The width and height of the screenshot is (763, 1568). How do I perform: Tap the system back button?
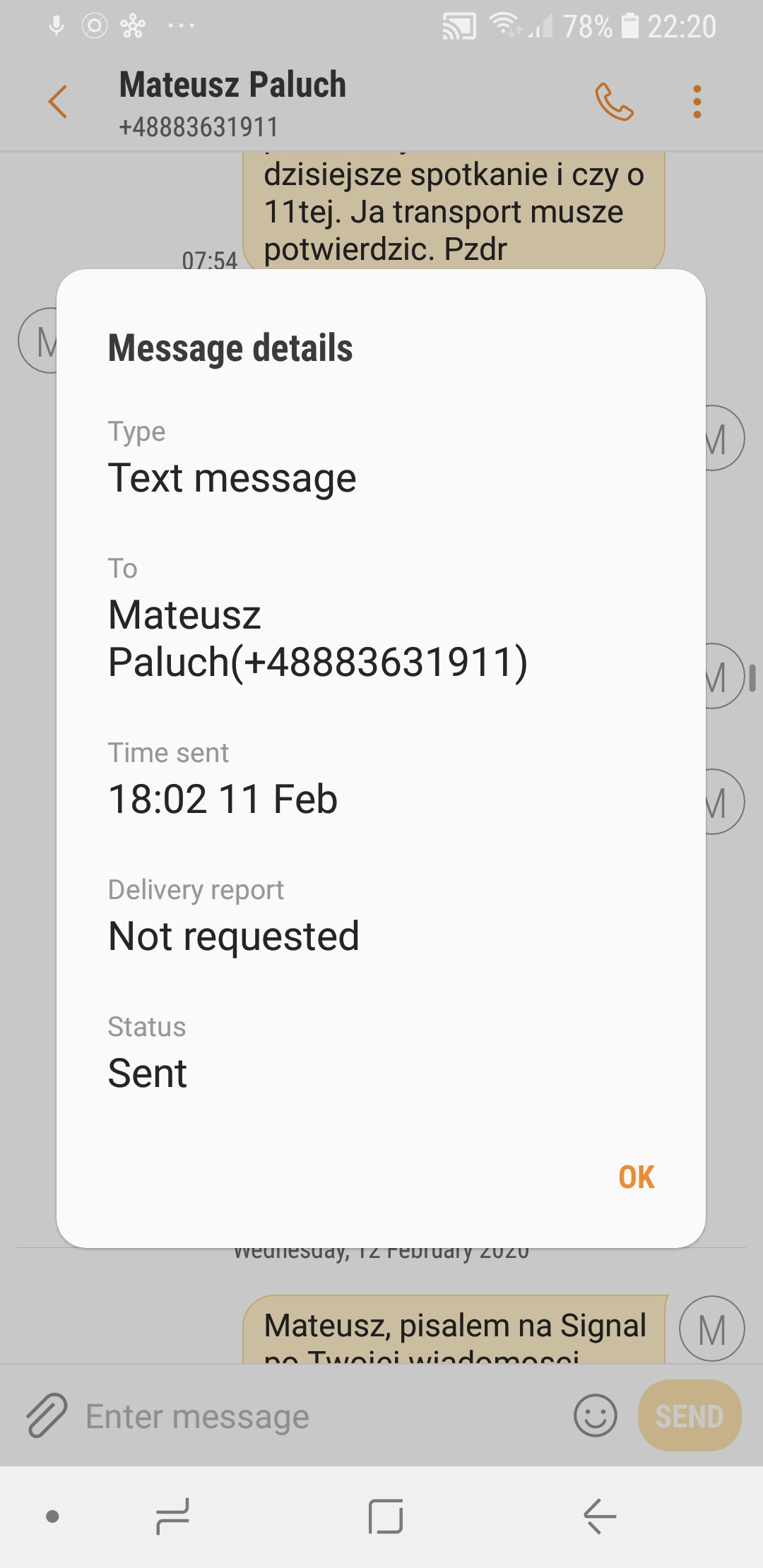coord(600,1516)
